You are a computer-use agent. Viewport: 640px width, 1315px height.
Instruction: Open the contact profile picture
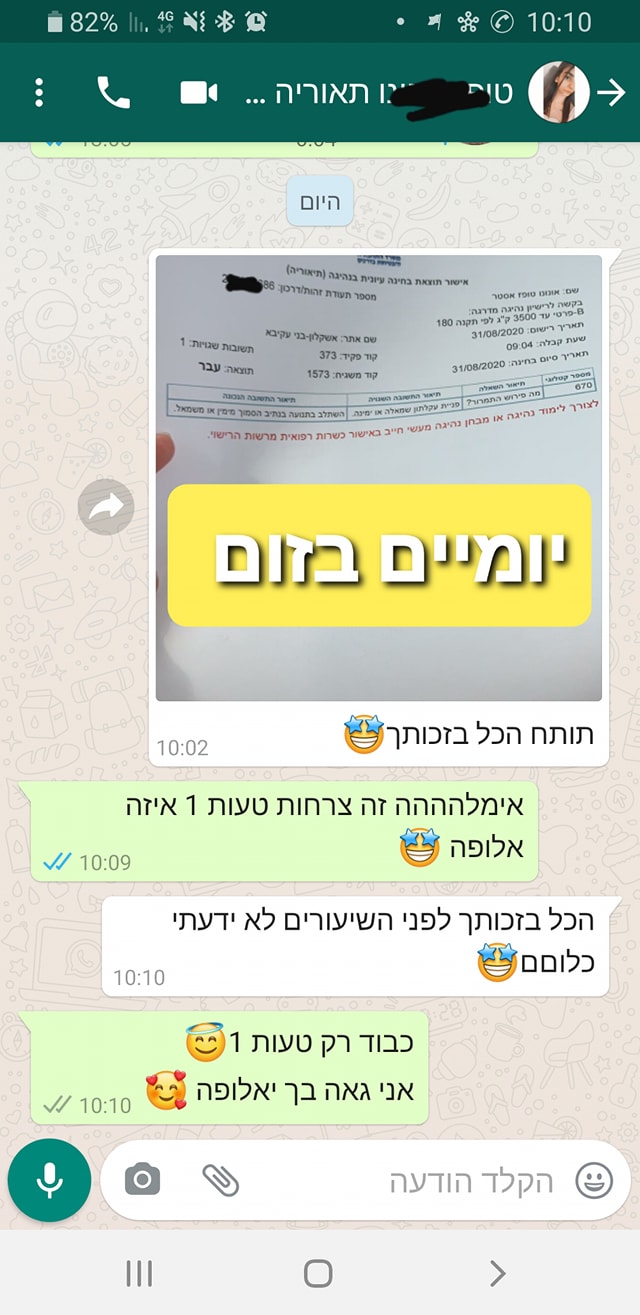(559, 93)
